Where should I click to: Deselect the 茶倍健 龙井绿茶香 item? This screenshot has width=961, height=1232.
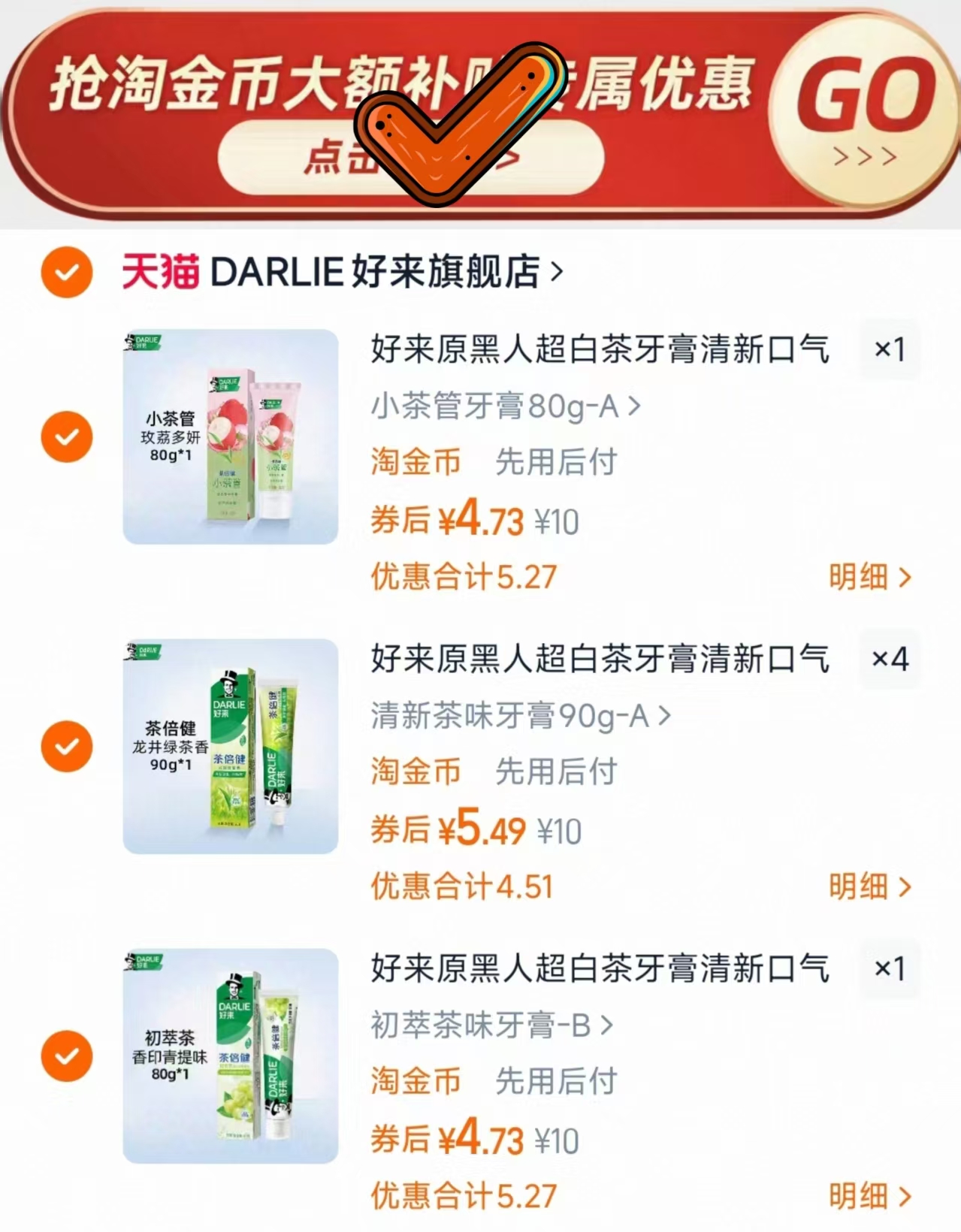pos(67,746)
